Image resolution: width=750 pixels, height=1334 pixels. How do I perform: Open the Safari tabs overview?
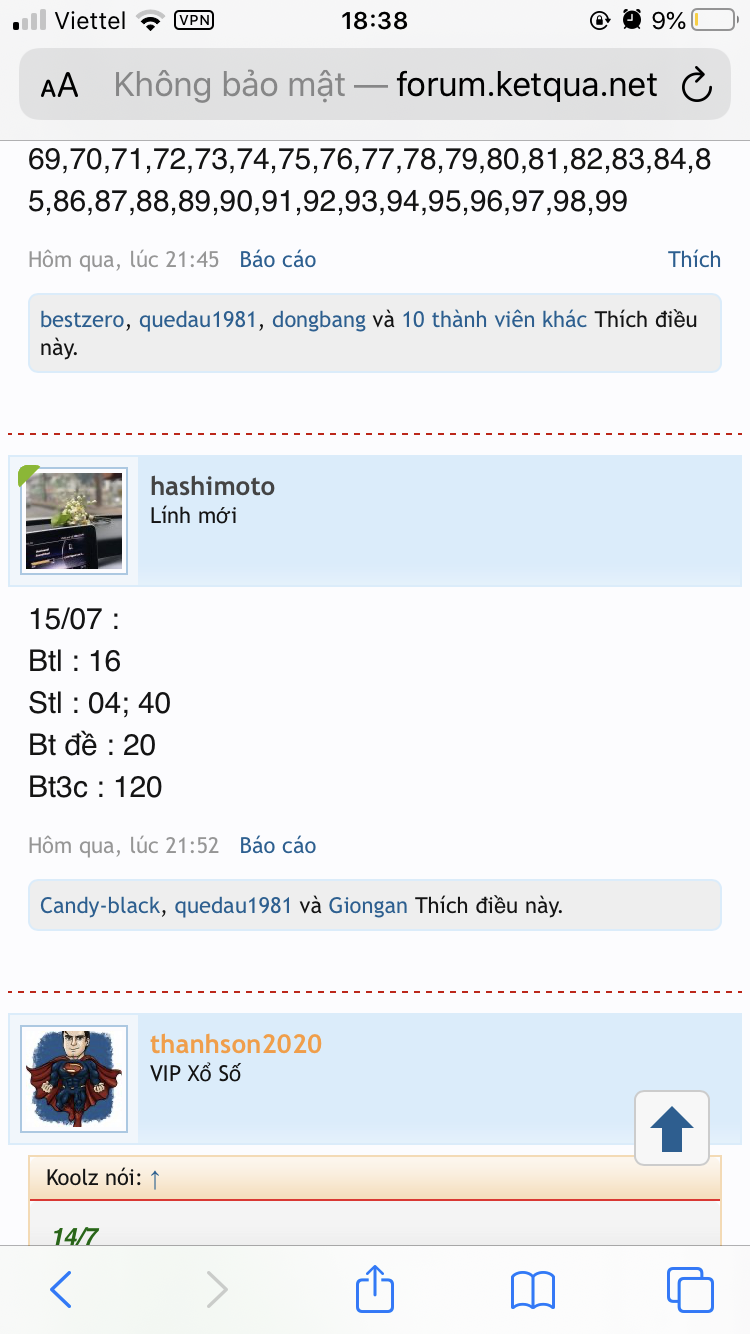[x=689, y=1290]
